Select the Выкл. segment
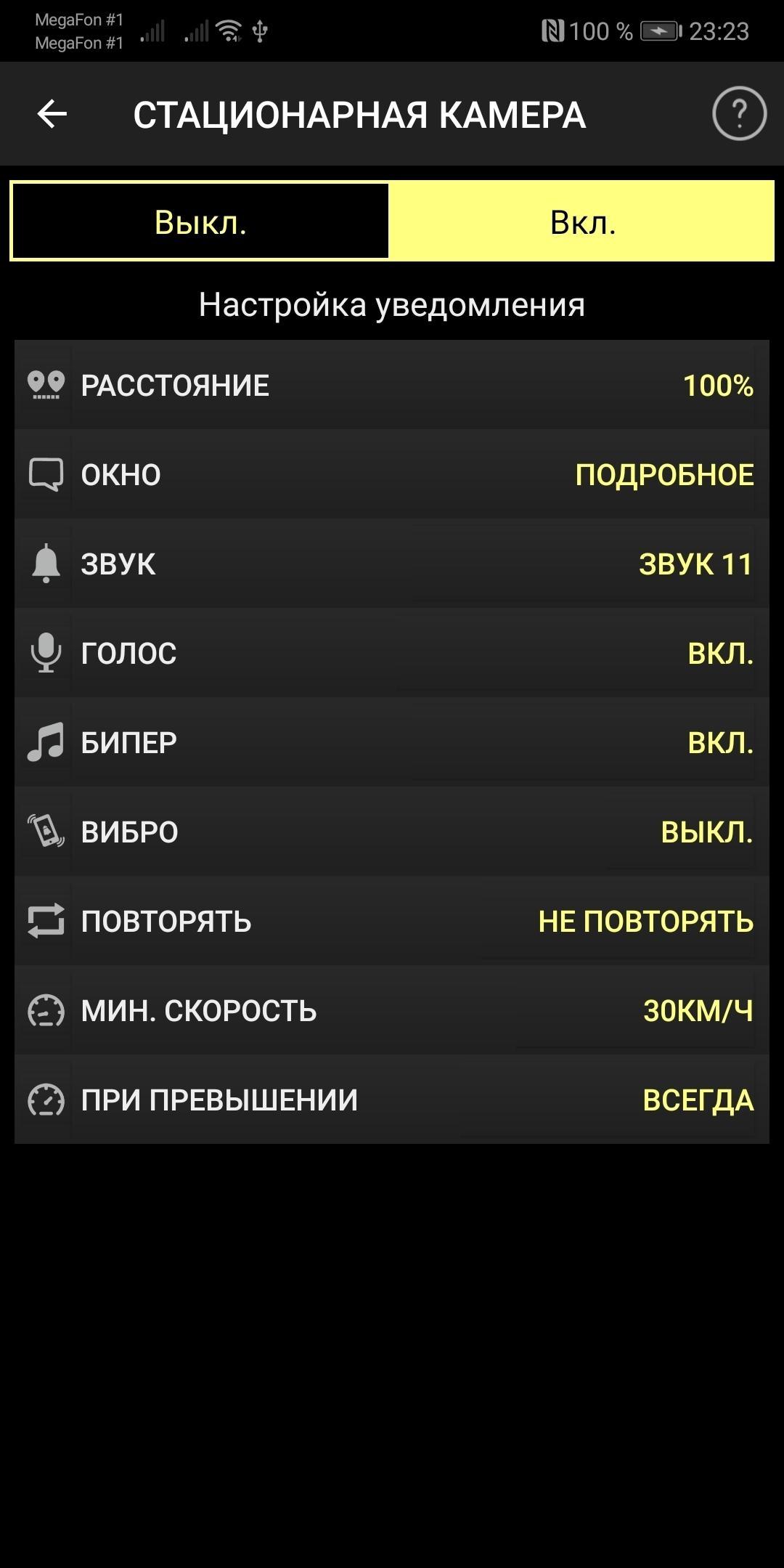This screenshot has height=1568, width=784. click(201, 222)
